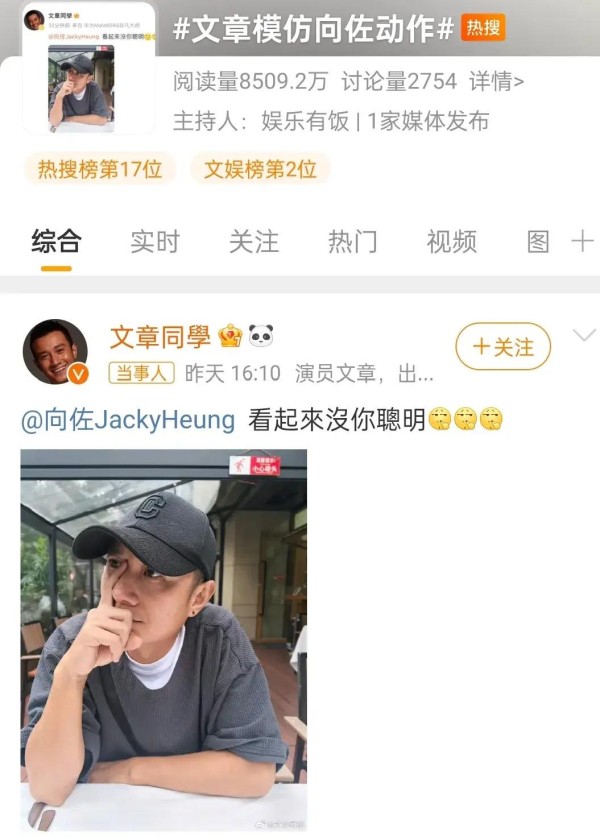The height and width of the screenshot is (840, 600).
Task: Follow 文章同學 with the 关注 button
Action: click(503, 347)
